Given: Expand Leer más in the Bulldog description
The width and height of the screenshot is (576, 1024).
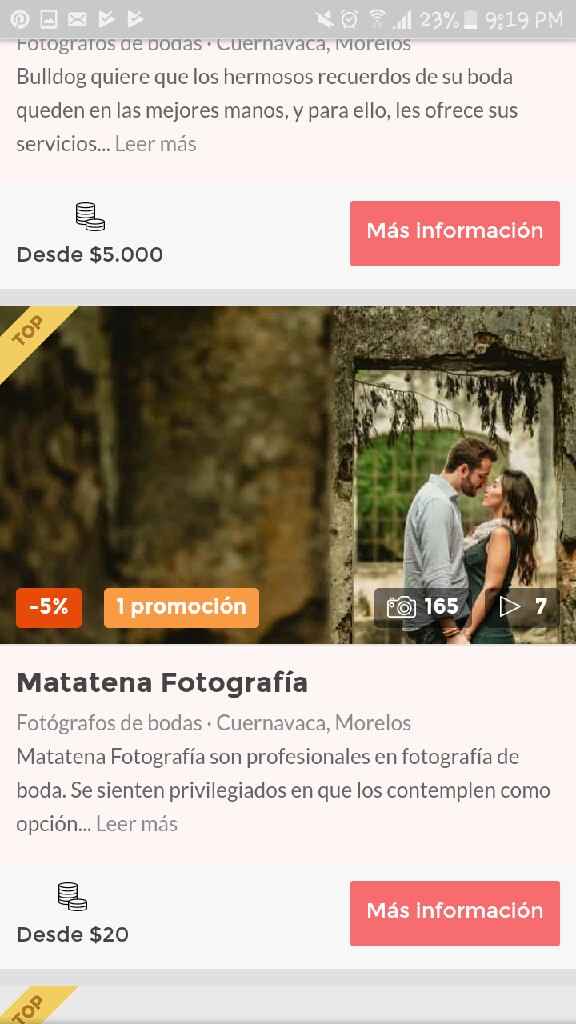Looking at the screenshot, I should 155,144.
